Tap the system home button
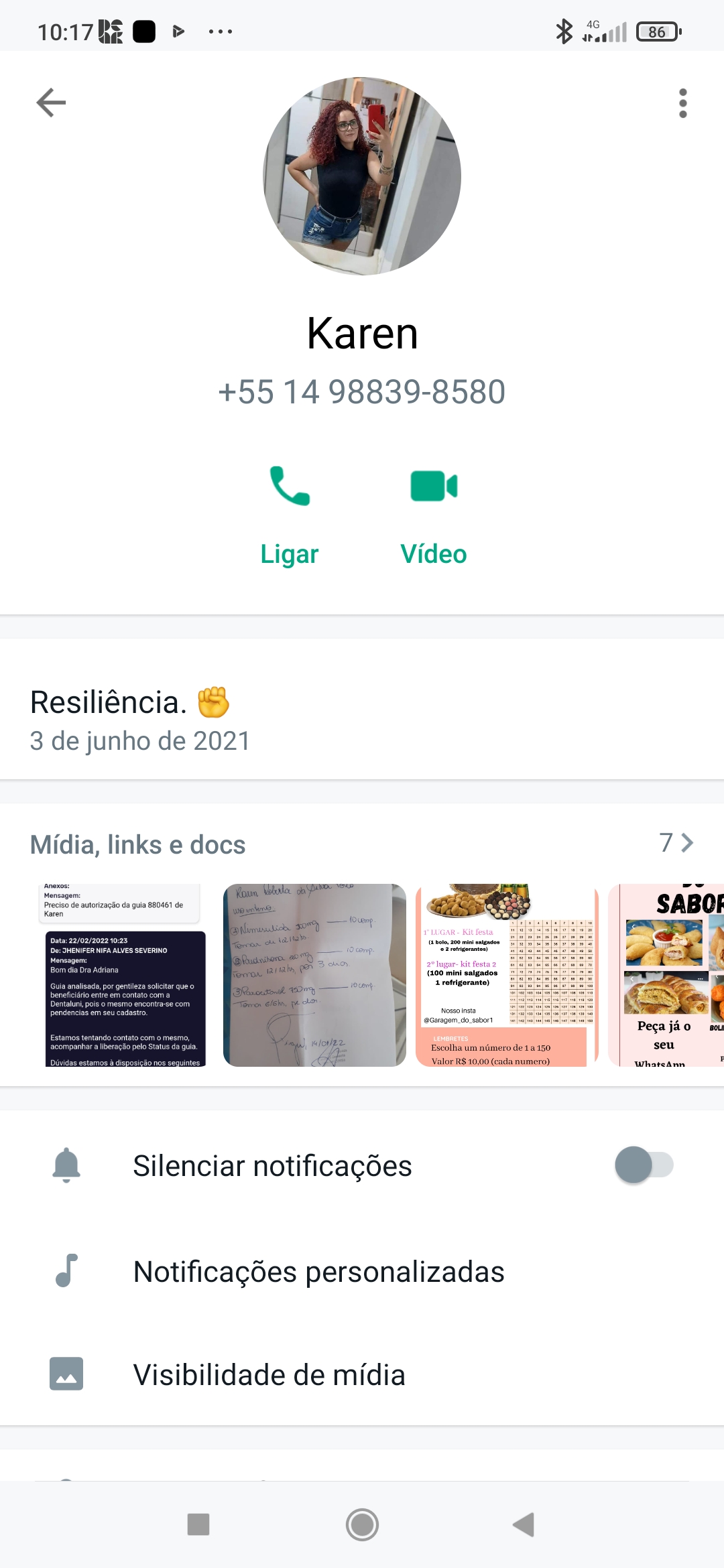 pyautogui.click(x=362, y=1524)
